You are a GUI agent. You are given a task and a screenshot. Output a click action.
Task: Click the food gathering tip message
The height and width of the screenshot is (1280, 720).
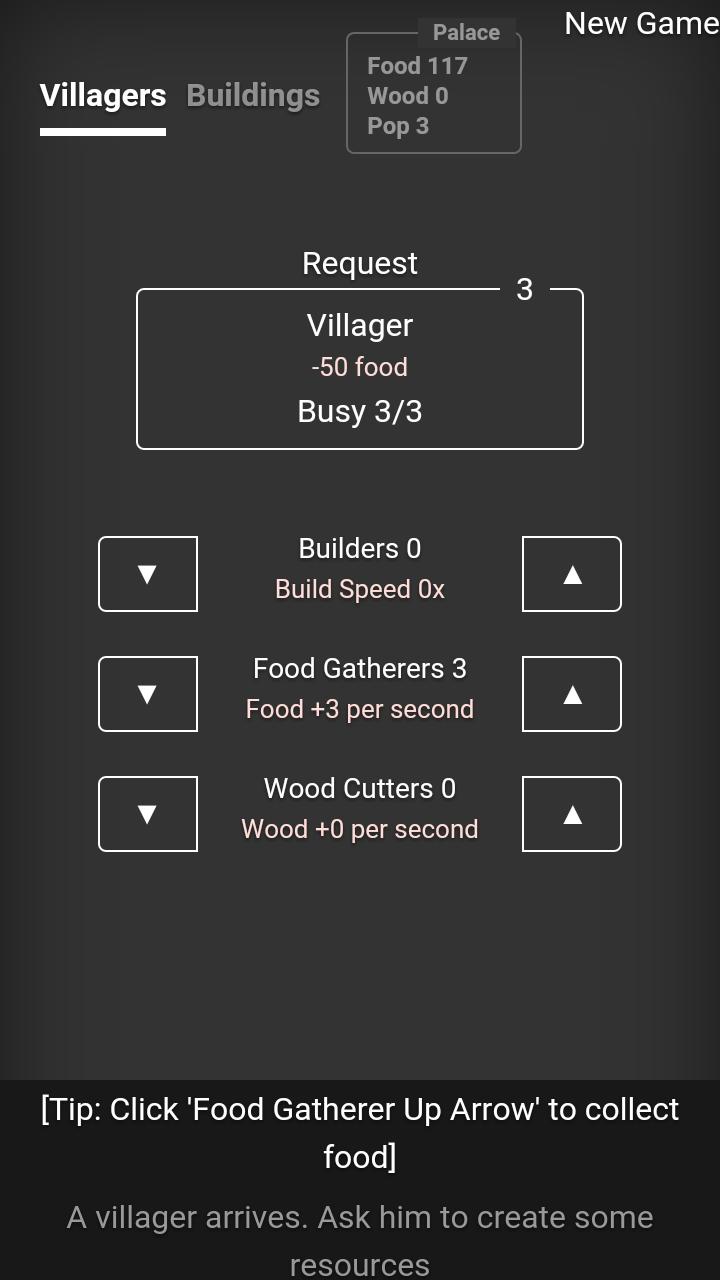coord(358,1130)
